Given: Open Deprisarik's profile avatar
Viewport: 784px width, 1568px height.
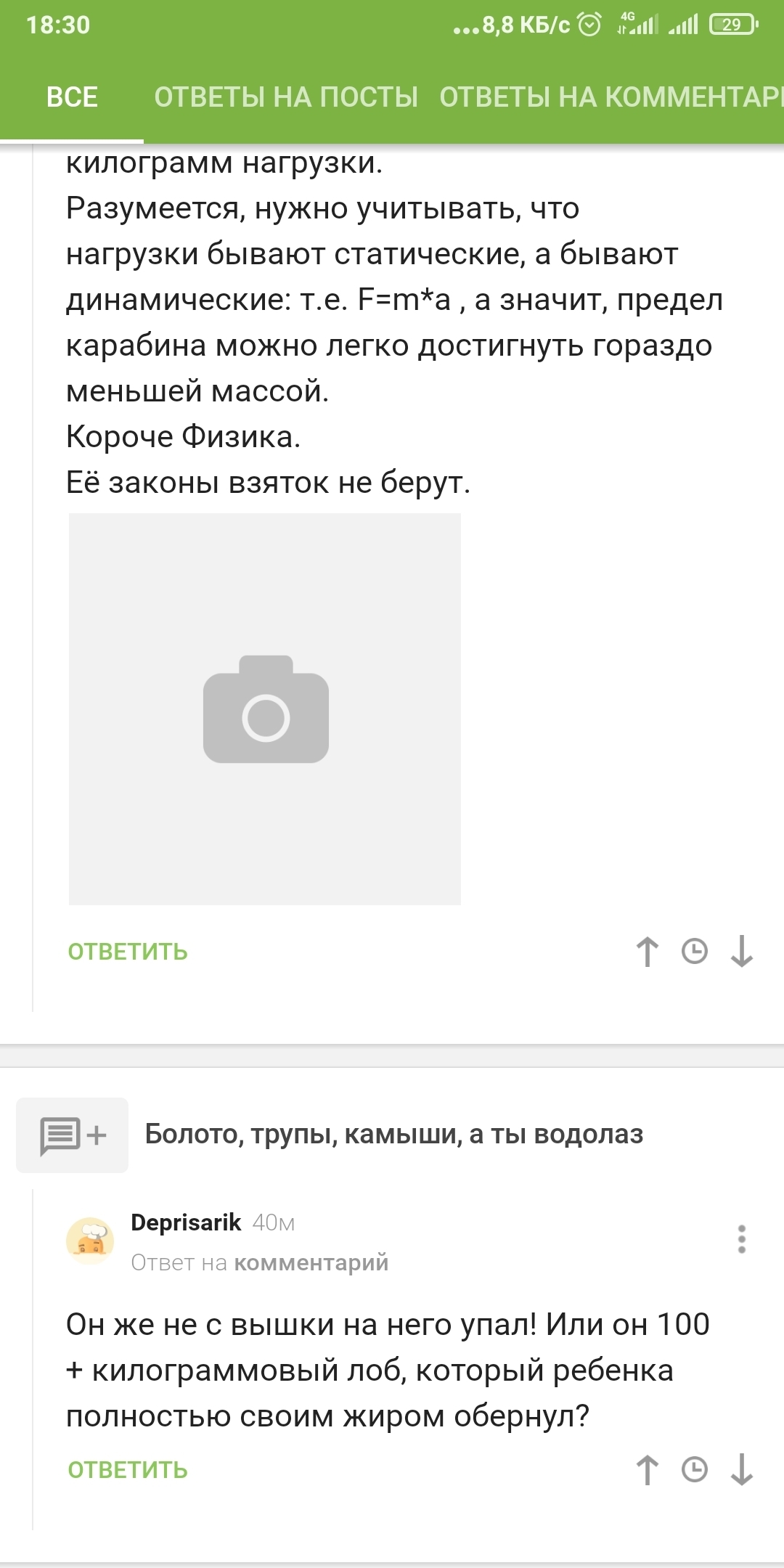Looking at the screenshot, I should [90, 1241].
